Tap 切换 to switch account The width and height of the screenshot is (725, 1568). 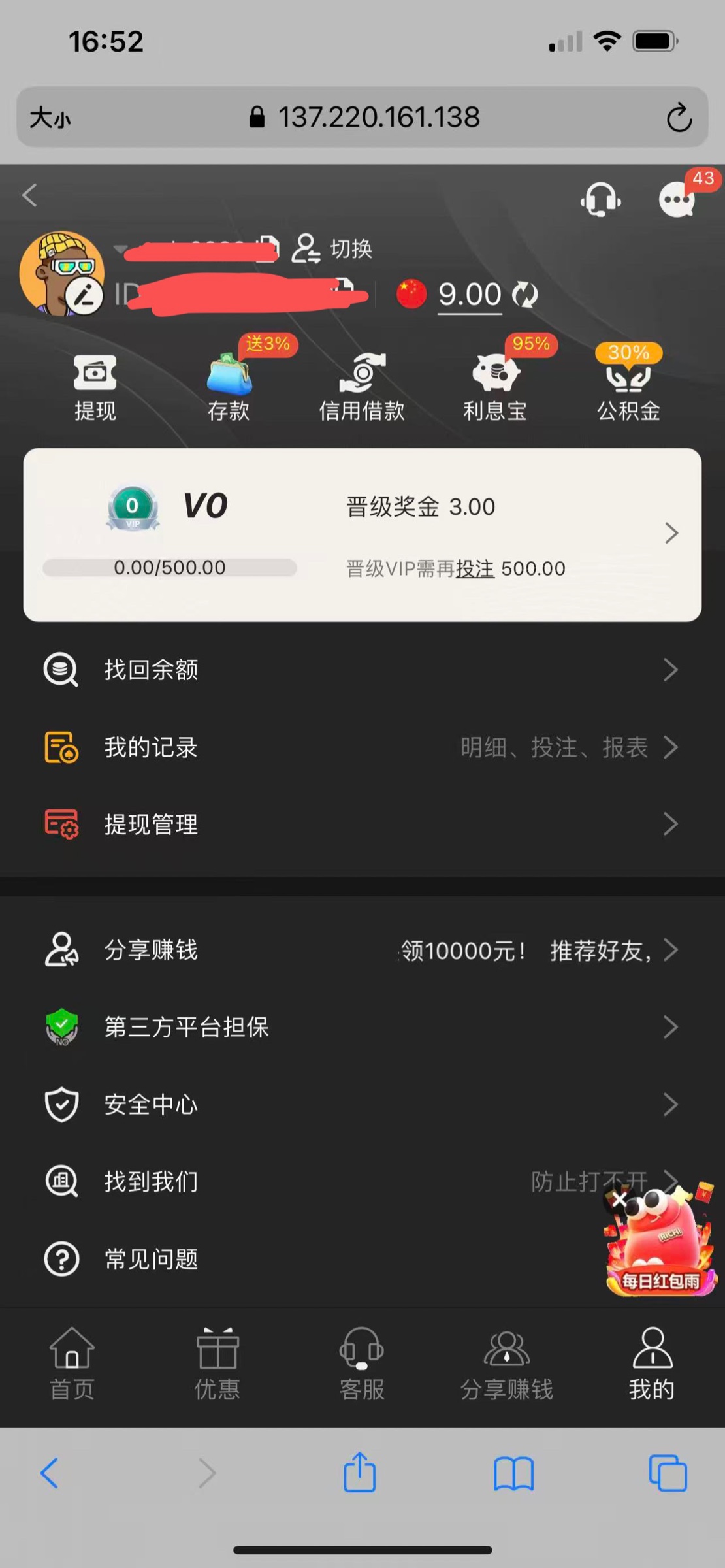(x=332, y=249)
